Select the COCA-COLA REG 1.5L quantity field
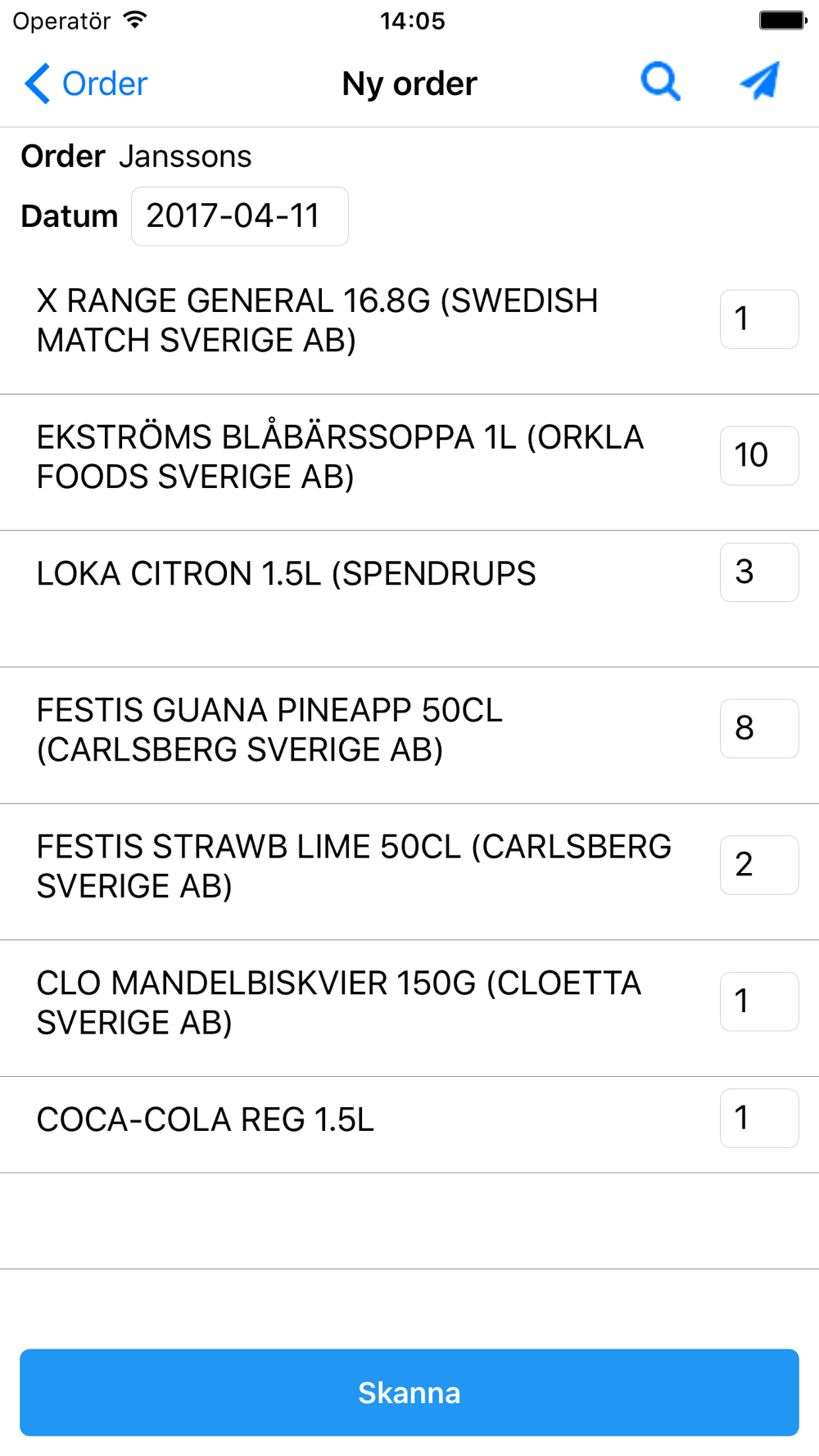Viewport: 819px width, 1456px height. tap(758, 1118)
